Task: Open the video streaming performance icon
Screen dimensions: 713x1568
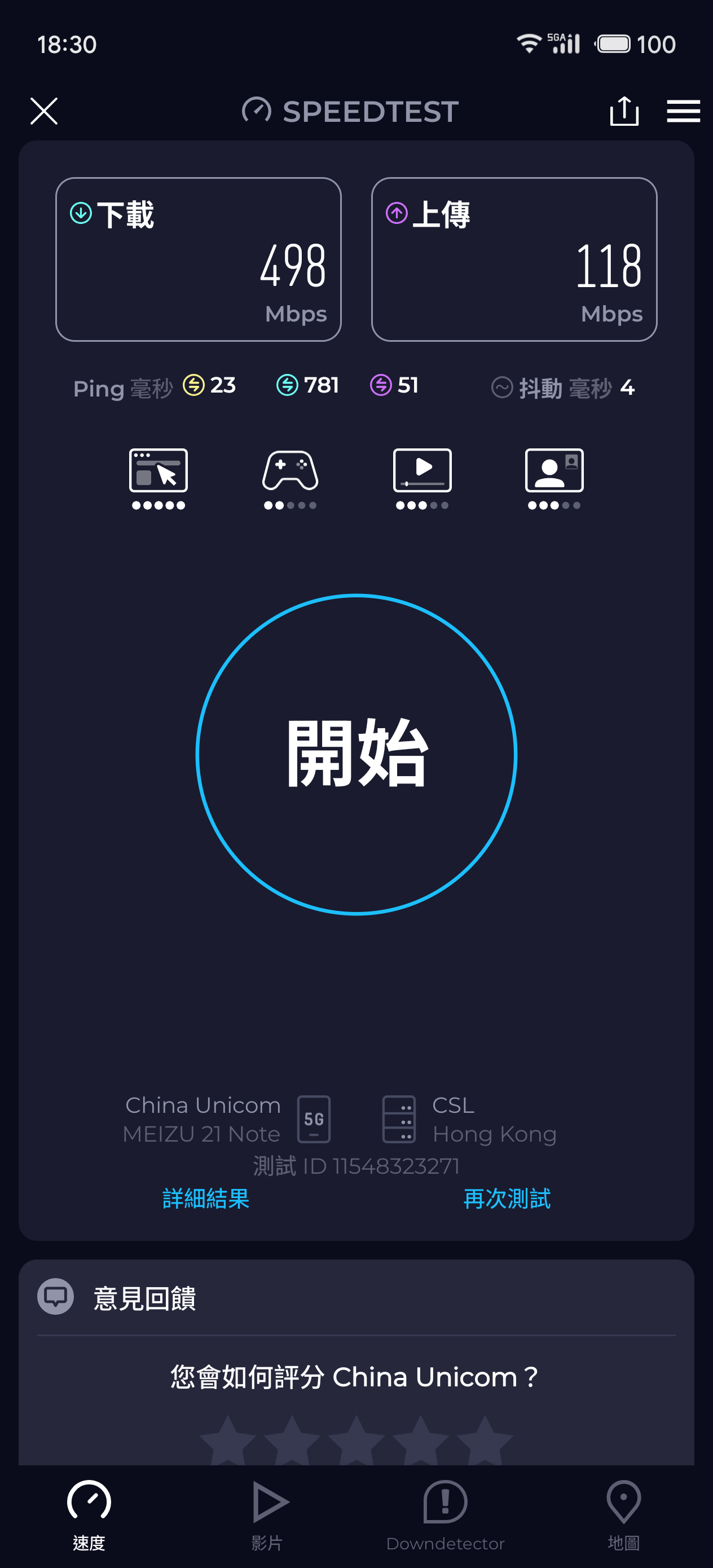Action: coord(422,470)
